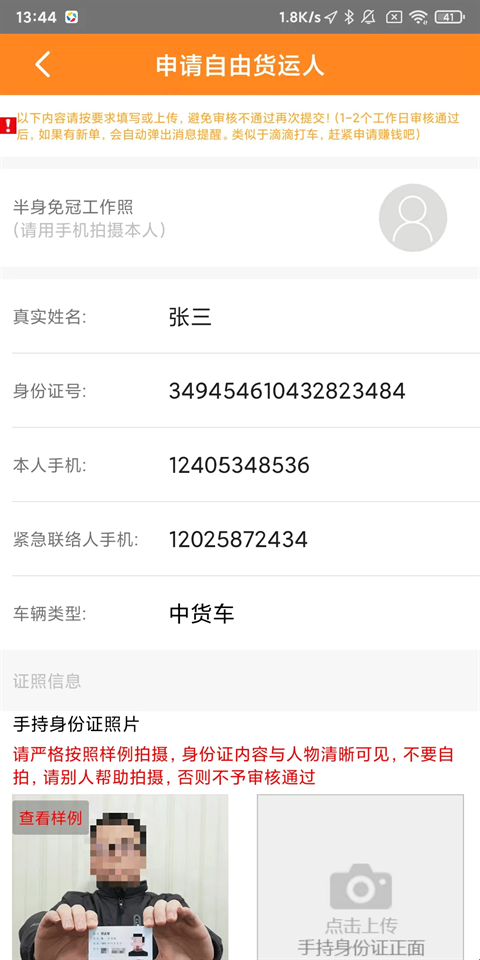Go back using the header arrow

click(42, 65)
